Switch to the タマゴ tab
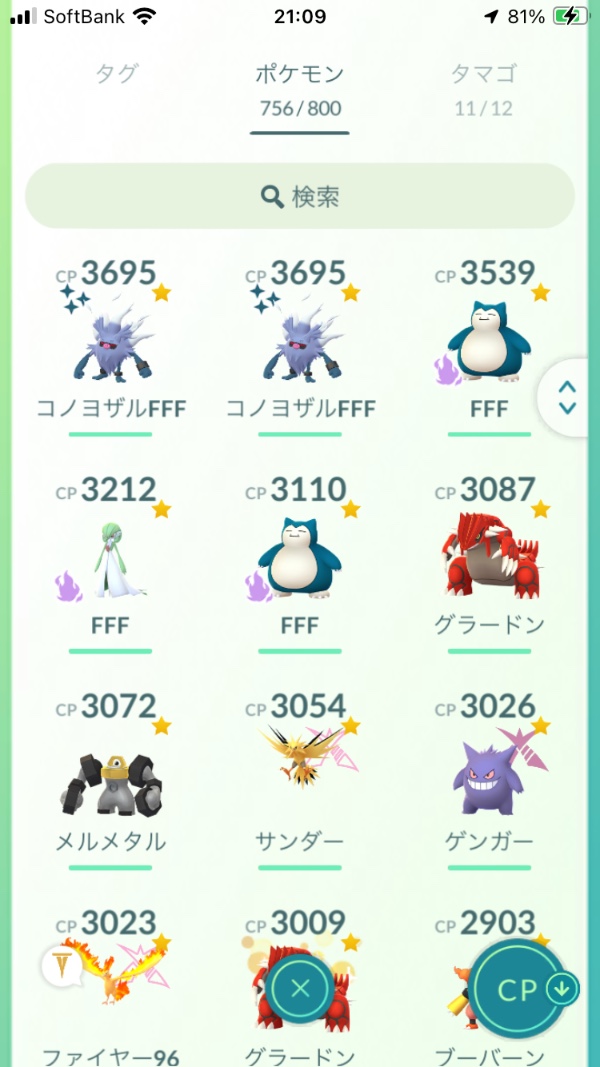This screenshot has height=1067, width=600. [484, 74]
